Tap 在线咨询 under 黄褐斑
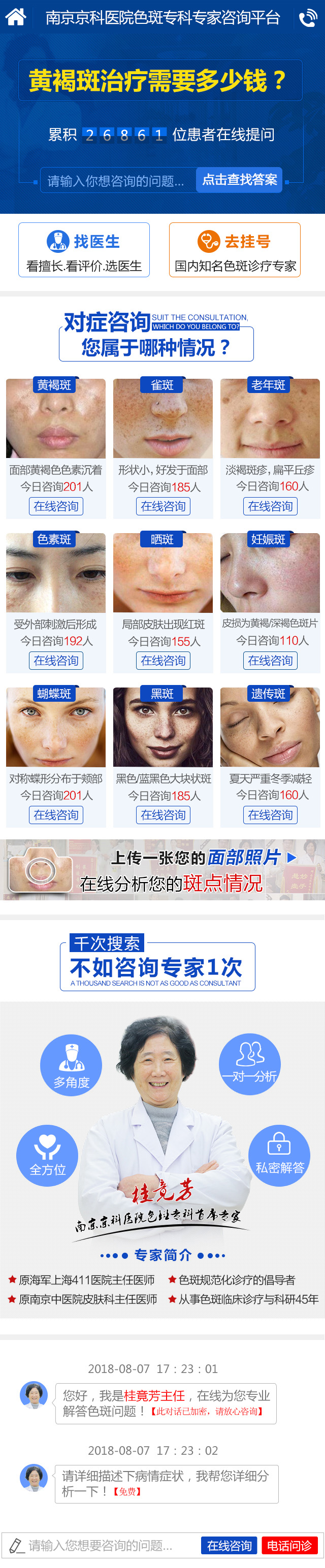Image resolution: width=325 pixels, height=1568 pixels. (56, 506)
